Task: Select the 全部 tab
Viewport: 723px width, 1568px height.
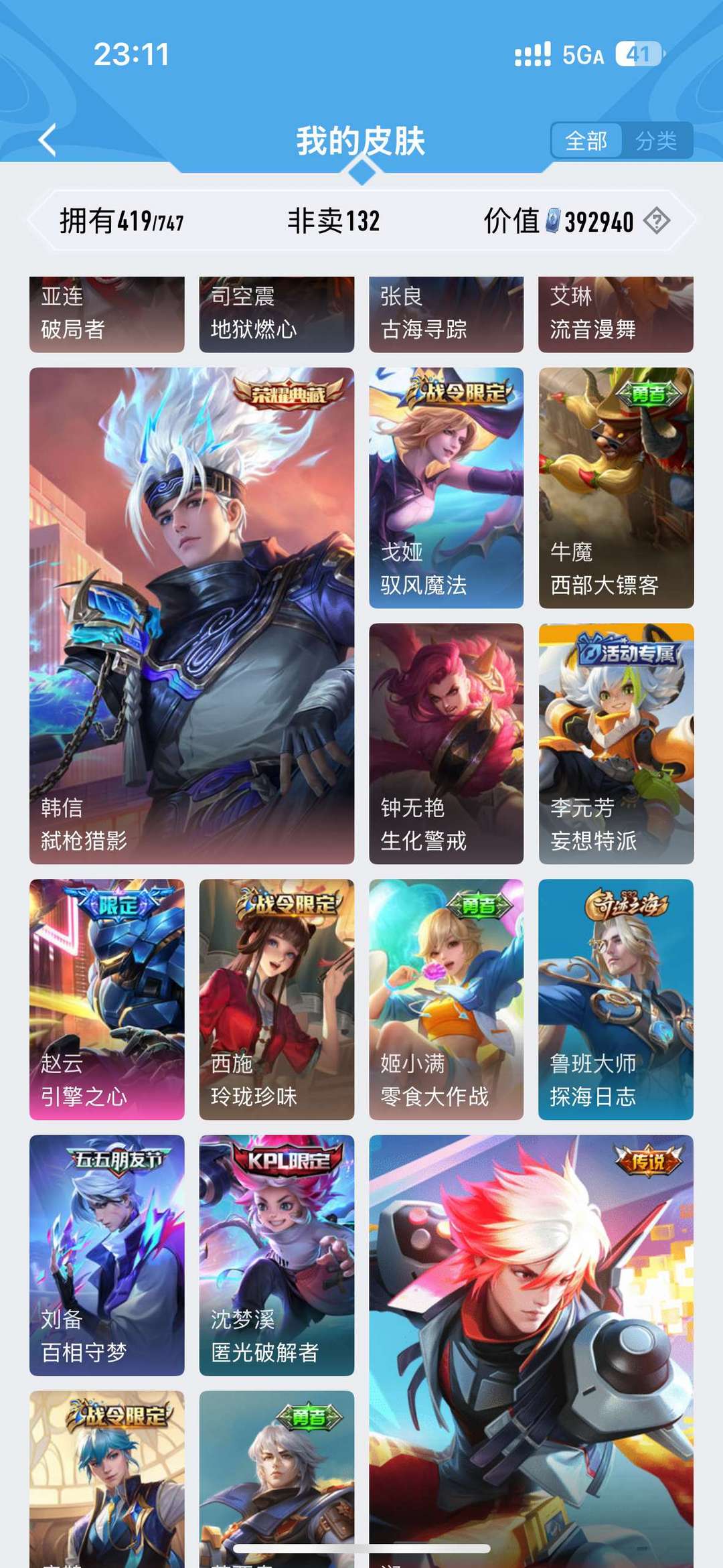Action: (587, 141)
